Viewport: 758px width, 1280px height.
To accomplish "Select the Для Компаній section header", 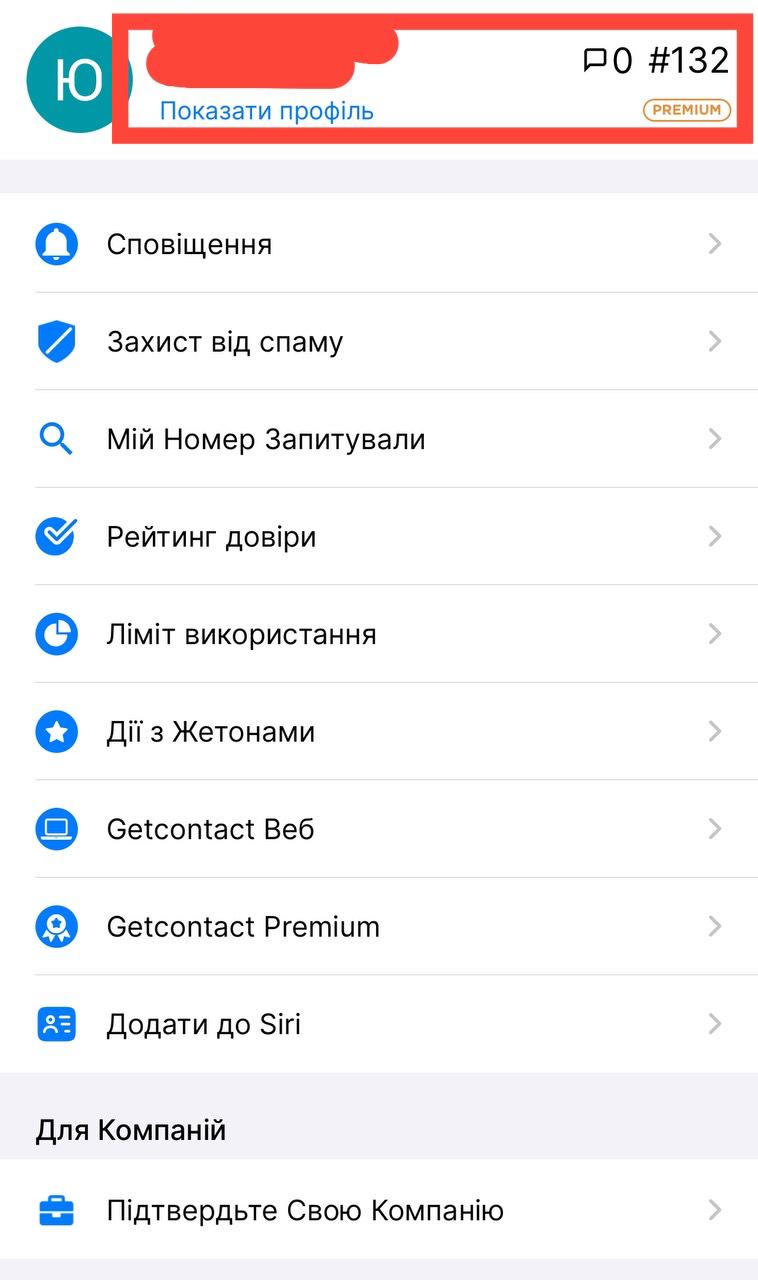I will pyautogui.click(x=131, y=1129).
